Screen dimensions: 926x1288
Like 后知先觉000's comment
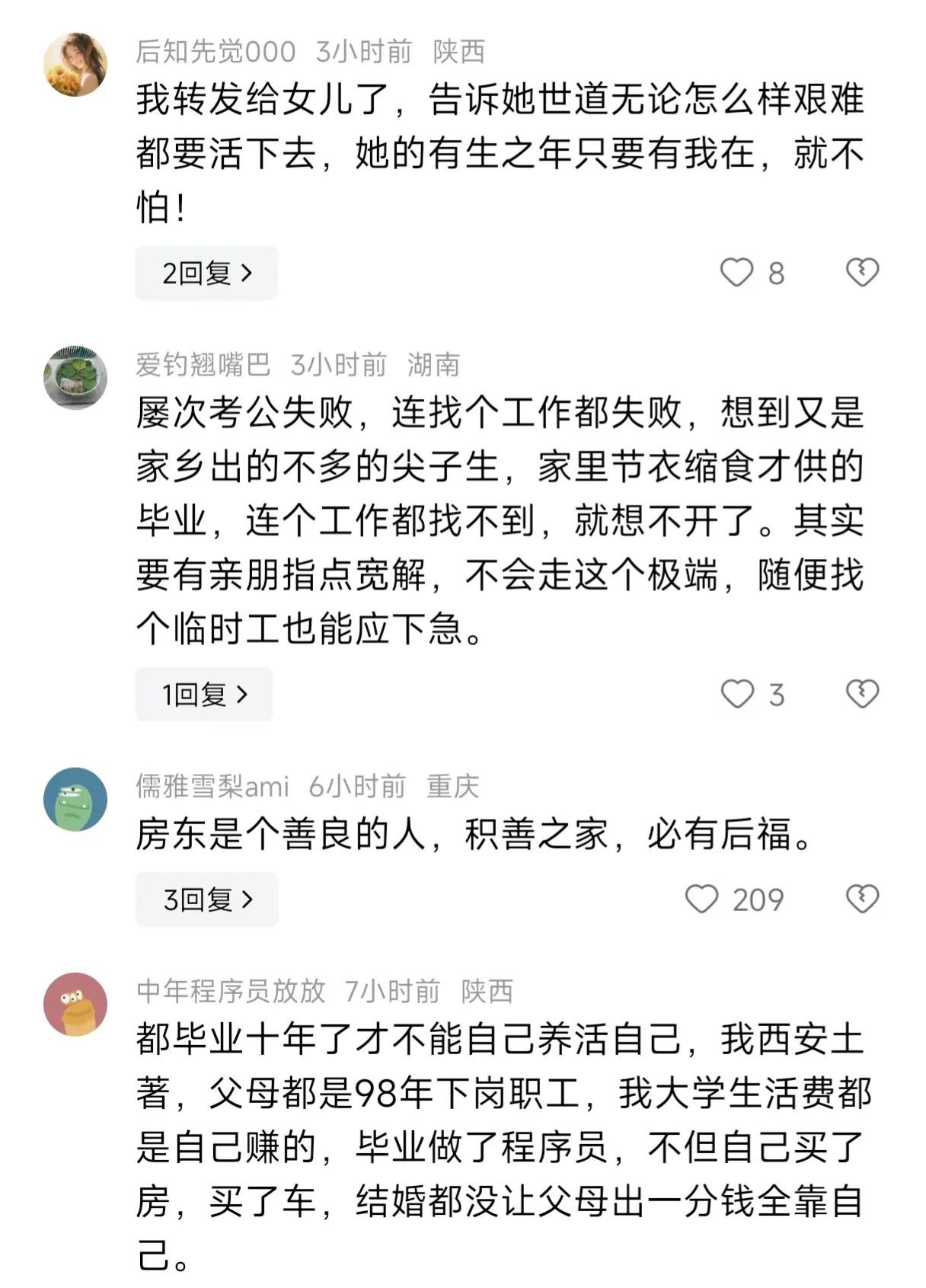pos(736,273)
